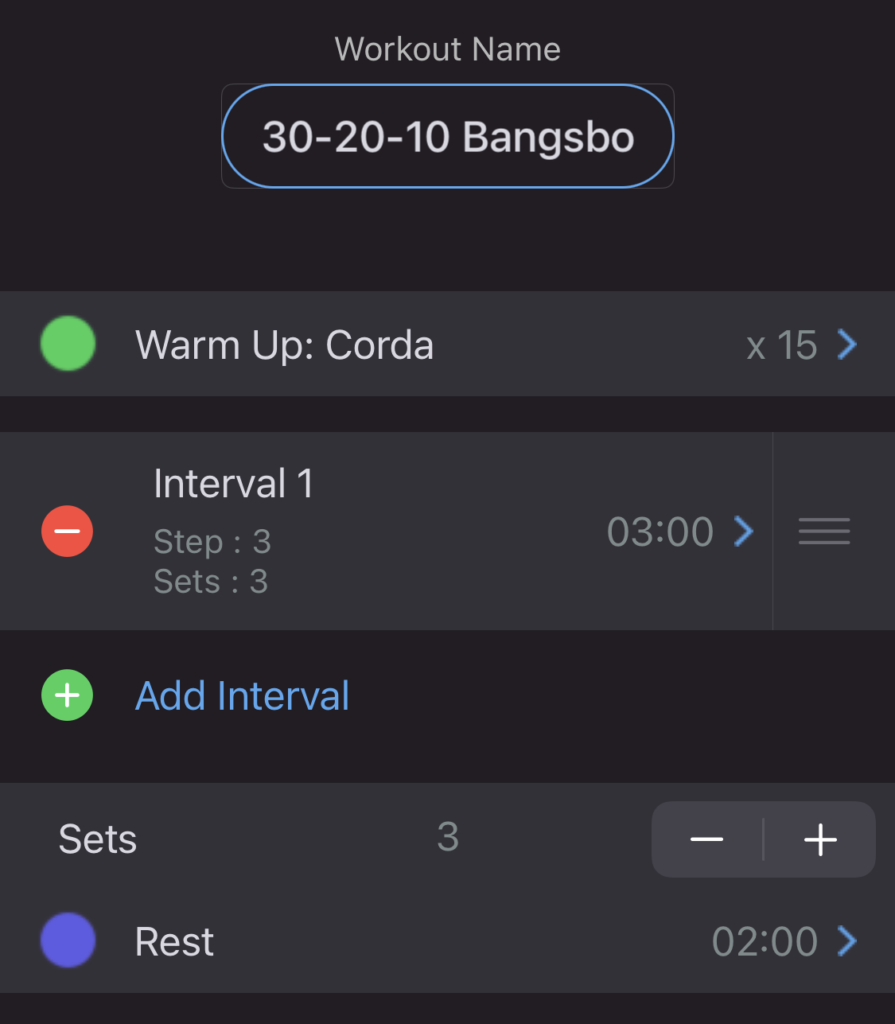Edit the Workout Name text field
This screenshot has height=1024, width=895.
[x=447, y=137]
